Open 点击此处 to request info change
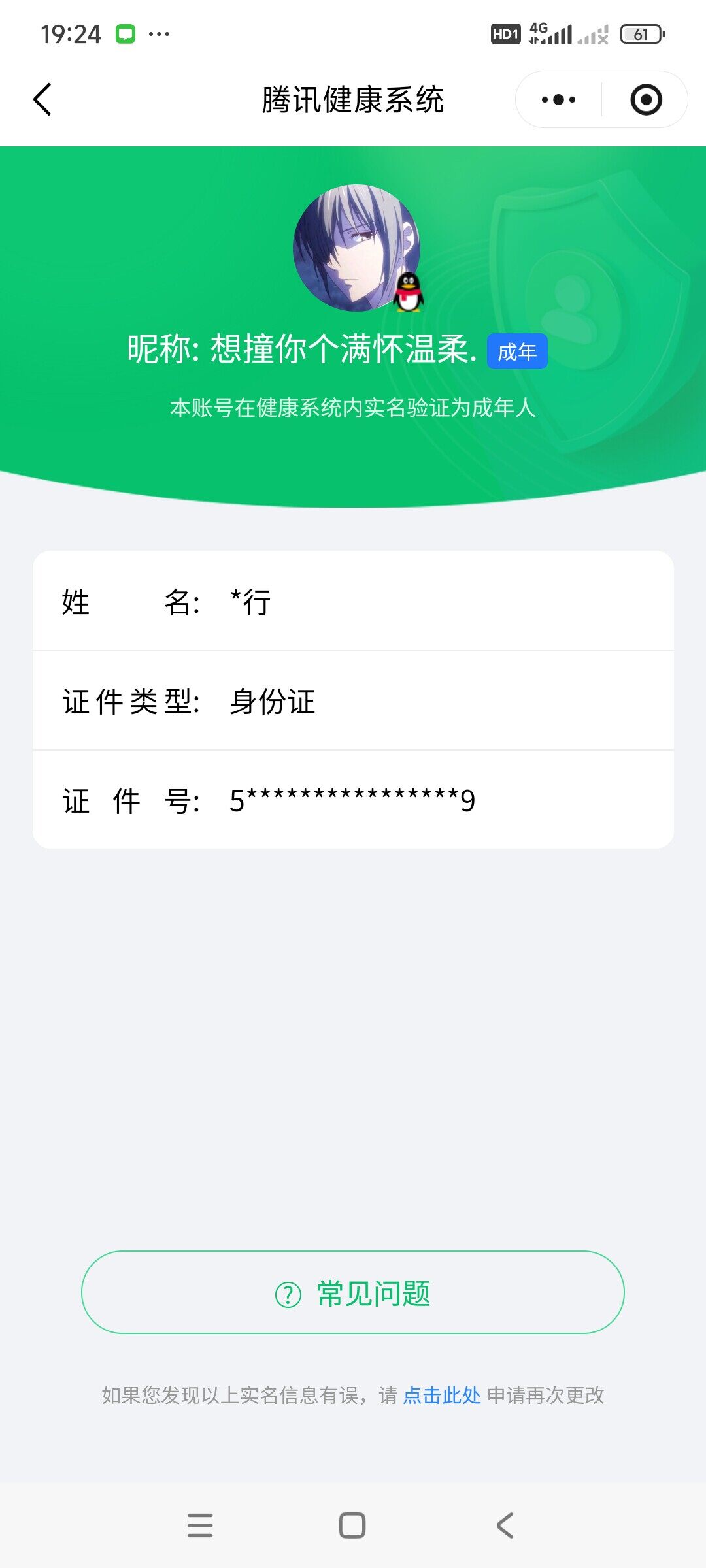Image resolution: width=706 pixels, height=1568 pixels. (441, 1396)
